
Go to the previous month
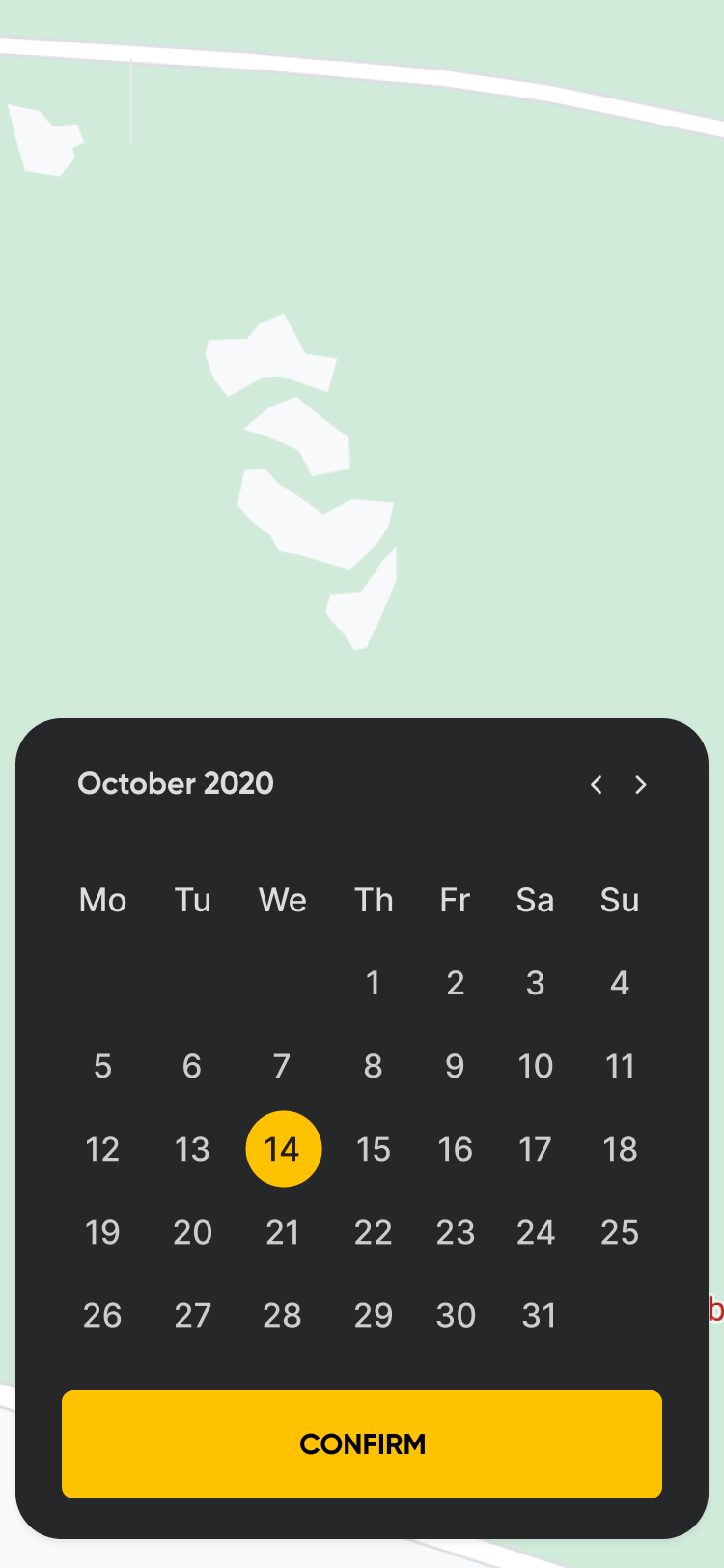pos(597,784)
